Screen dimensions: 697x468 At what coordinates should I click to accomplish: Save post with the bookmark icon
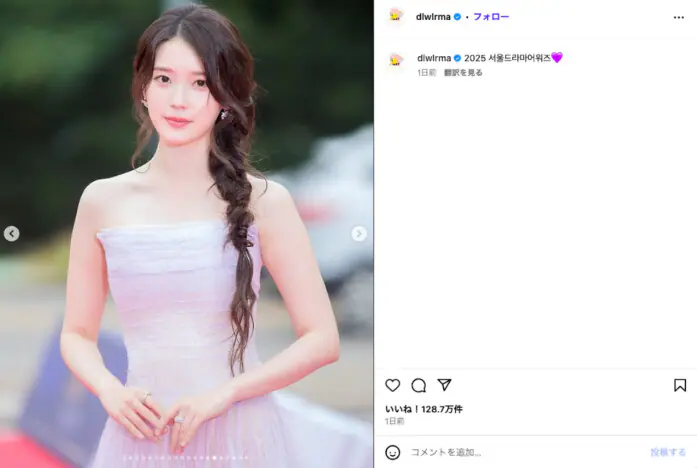pos(680,385)
